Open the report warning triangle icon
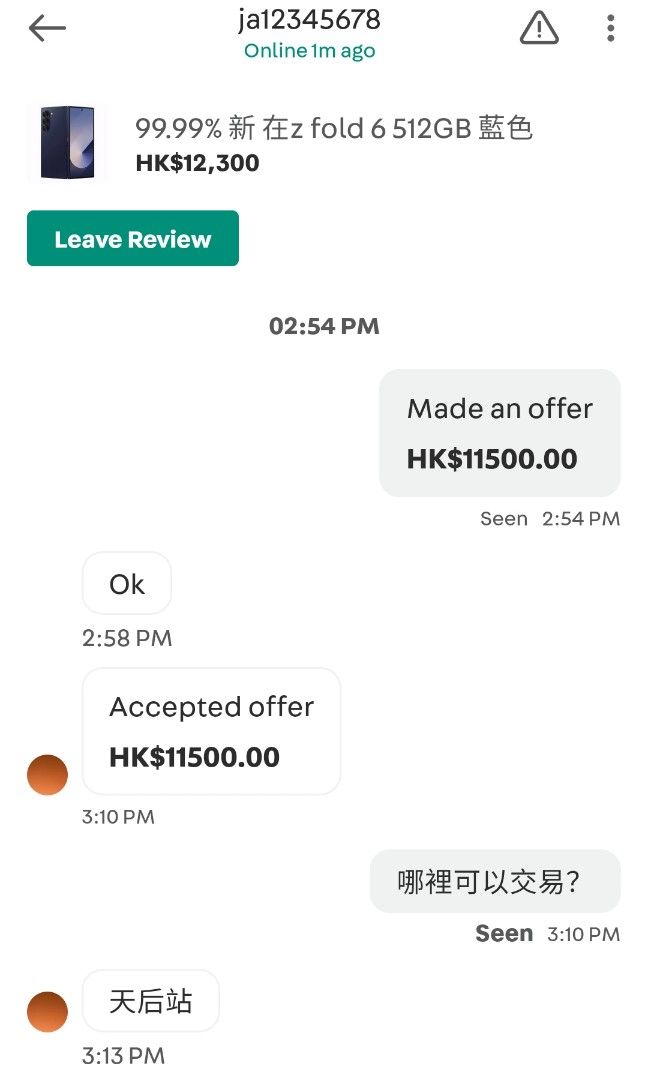 point(539,28)
